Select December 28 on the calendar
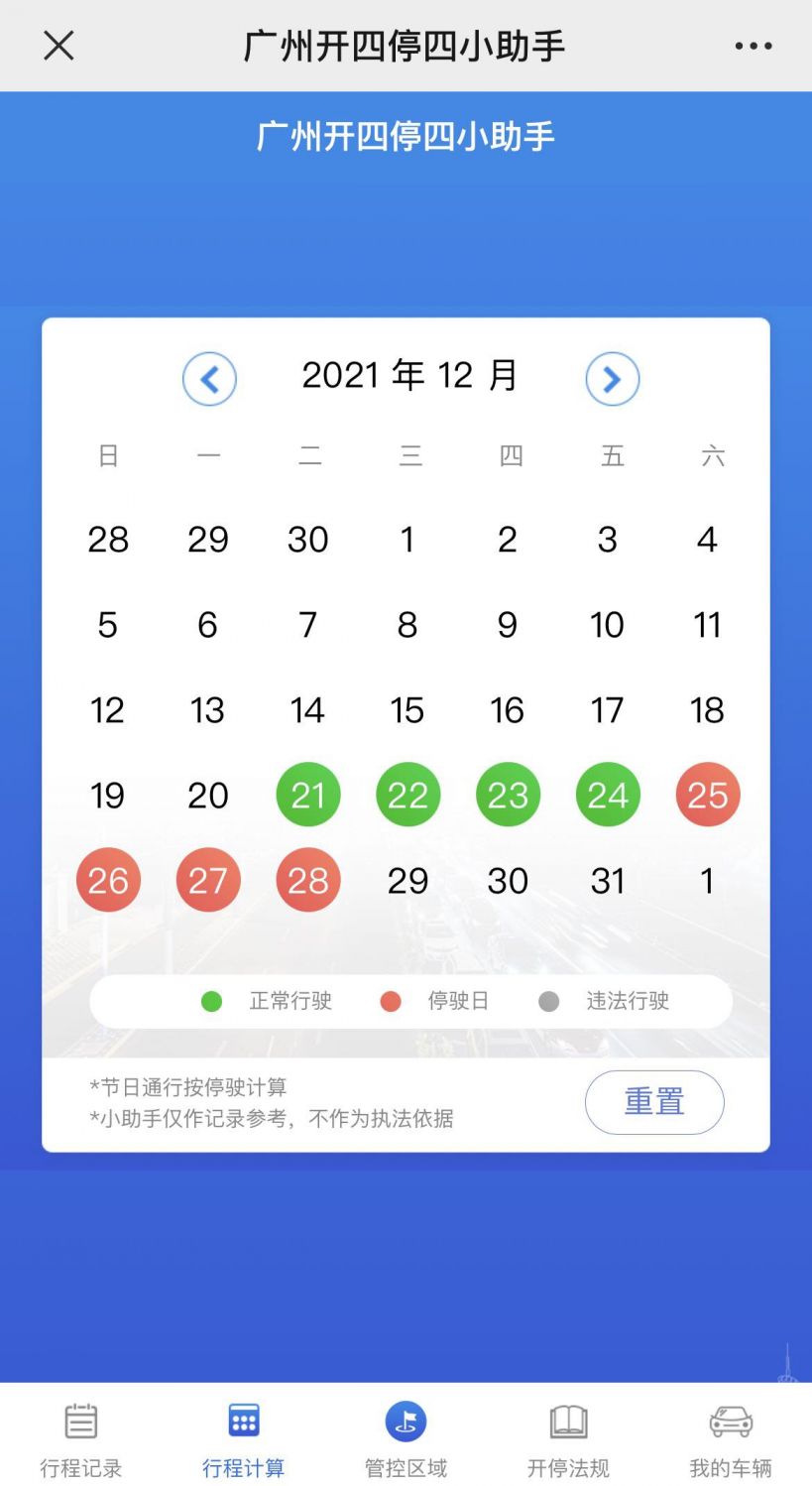This screenshot has height=1486, width=812. (307, 880)
